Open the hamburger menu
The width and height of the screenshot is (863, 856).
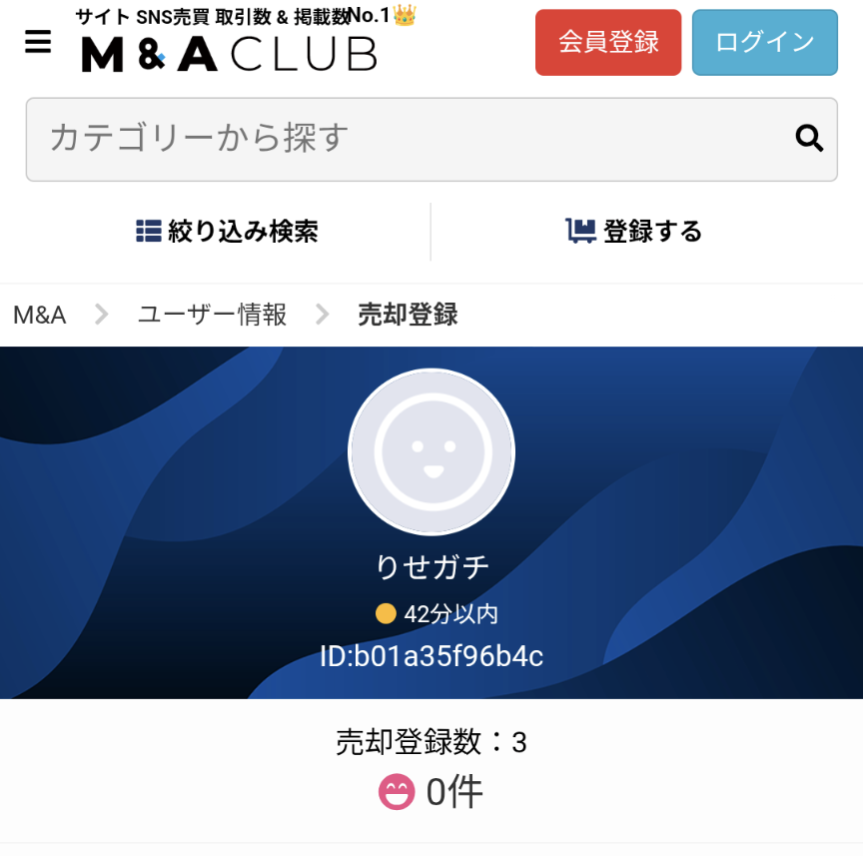point(38,42)
